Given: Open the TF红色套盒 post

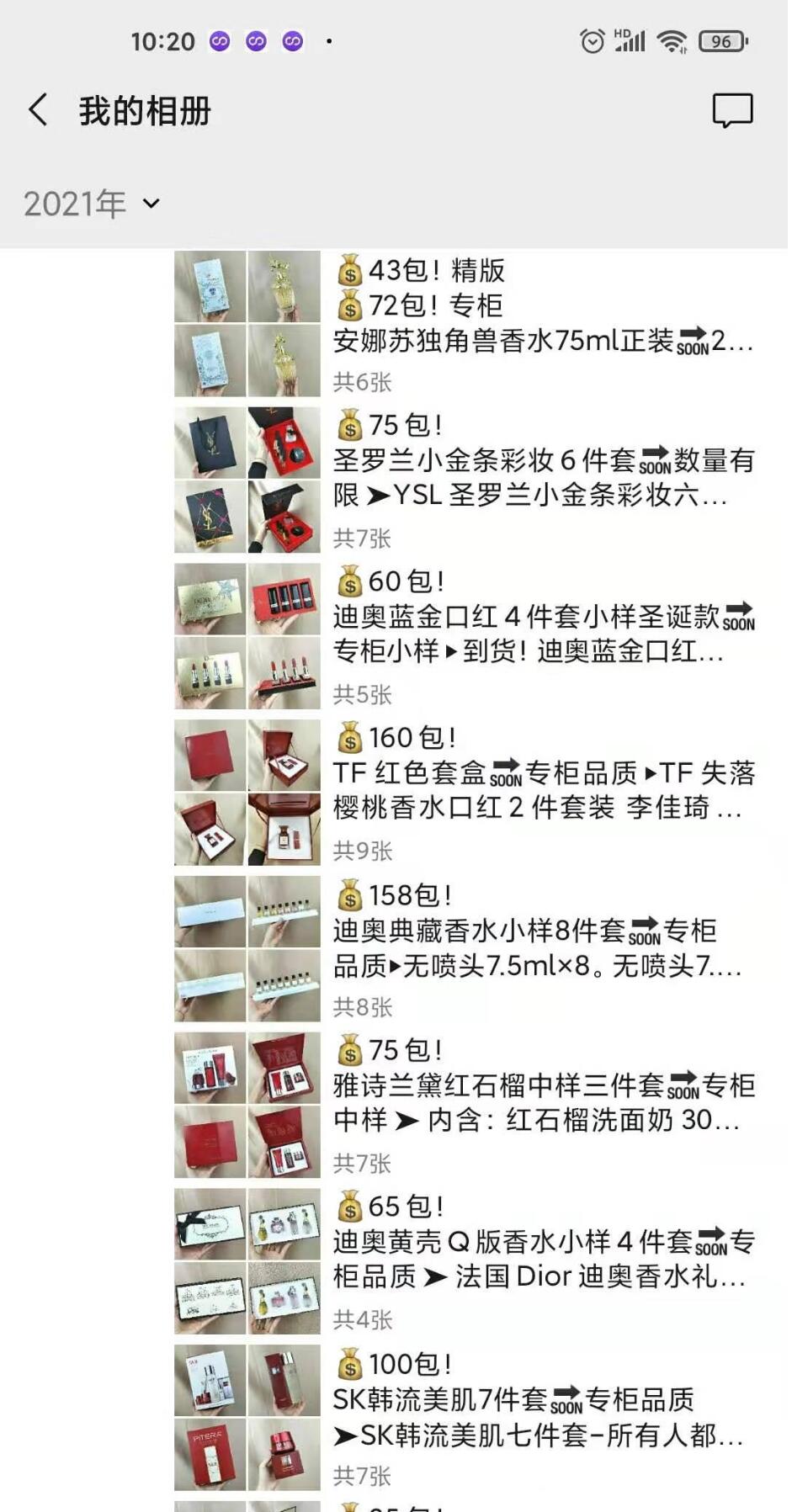Looking at the screenshot, I should coord(543,789).
